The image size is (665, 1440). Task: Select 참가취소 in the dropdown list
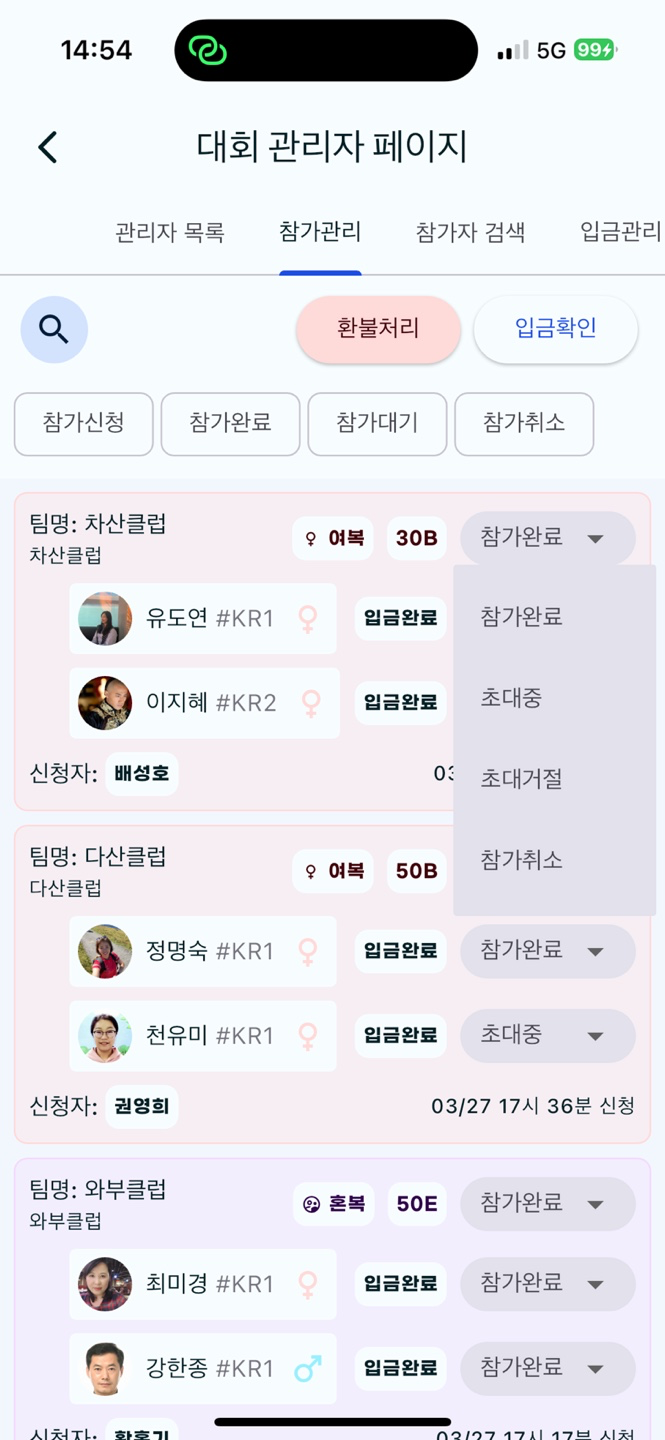[x=554, y=860]
